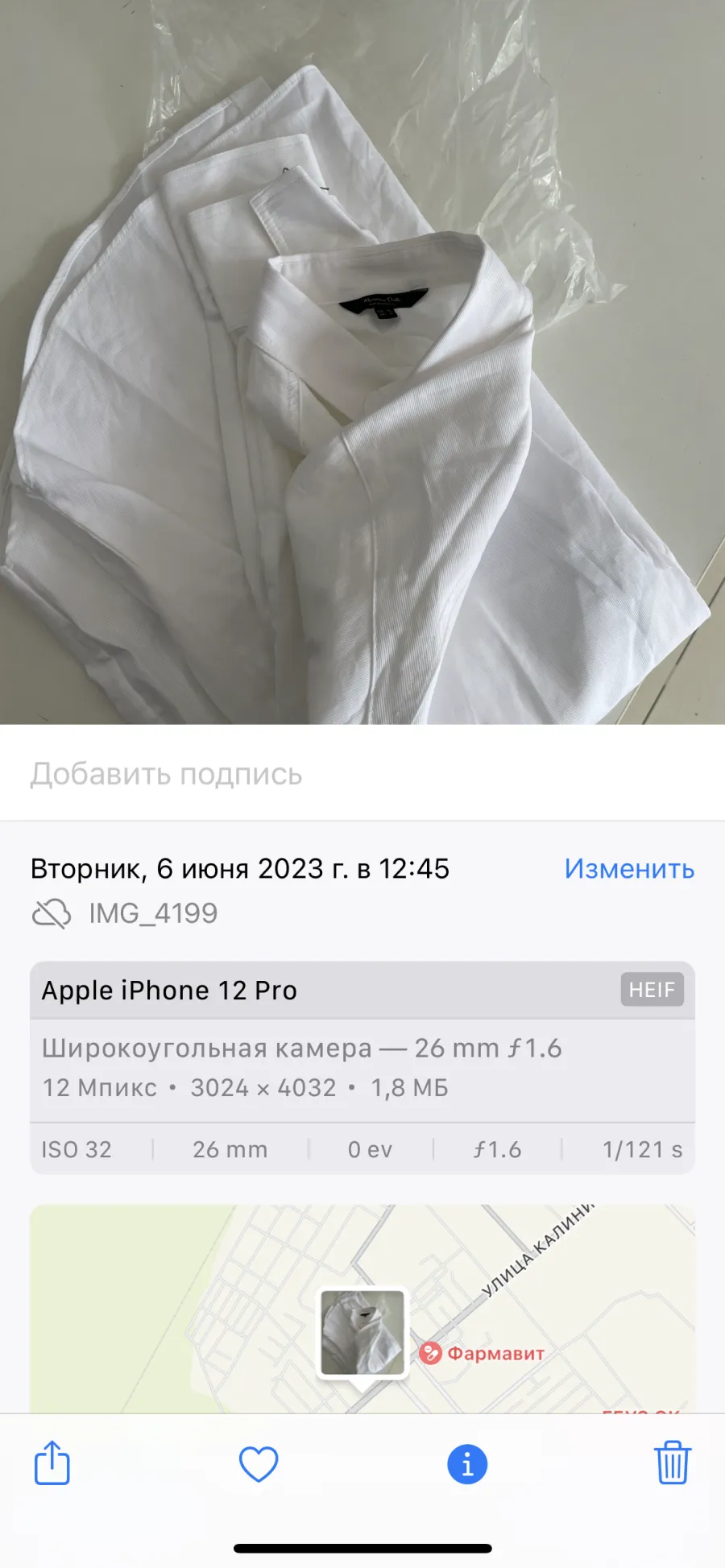Image resolution: width=725 pixels, height=1568 pixels.
Task: Mark the photo as favorite
Action: click(x=259, y=1464)
